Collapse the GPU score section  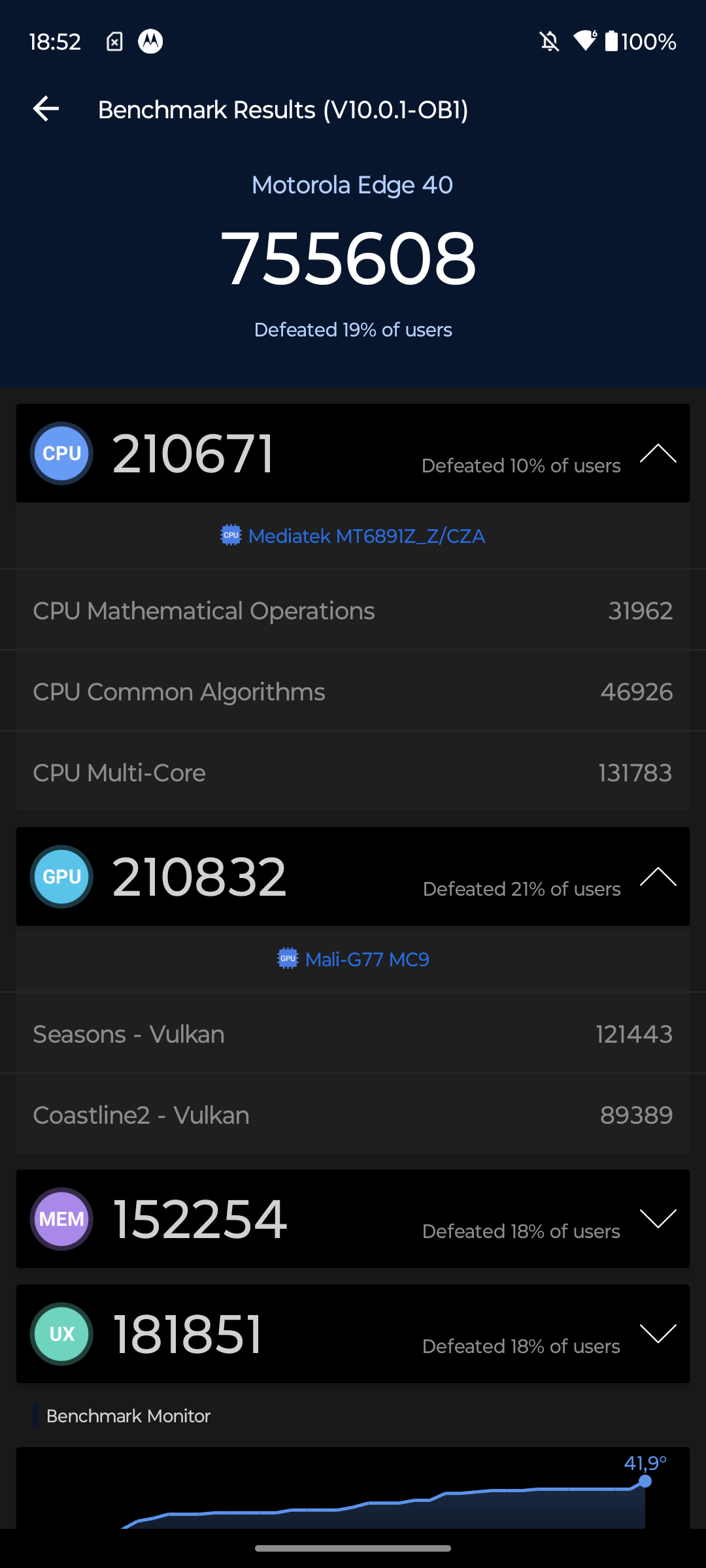pos(658,877)
